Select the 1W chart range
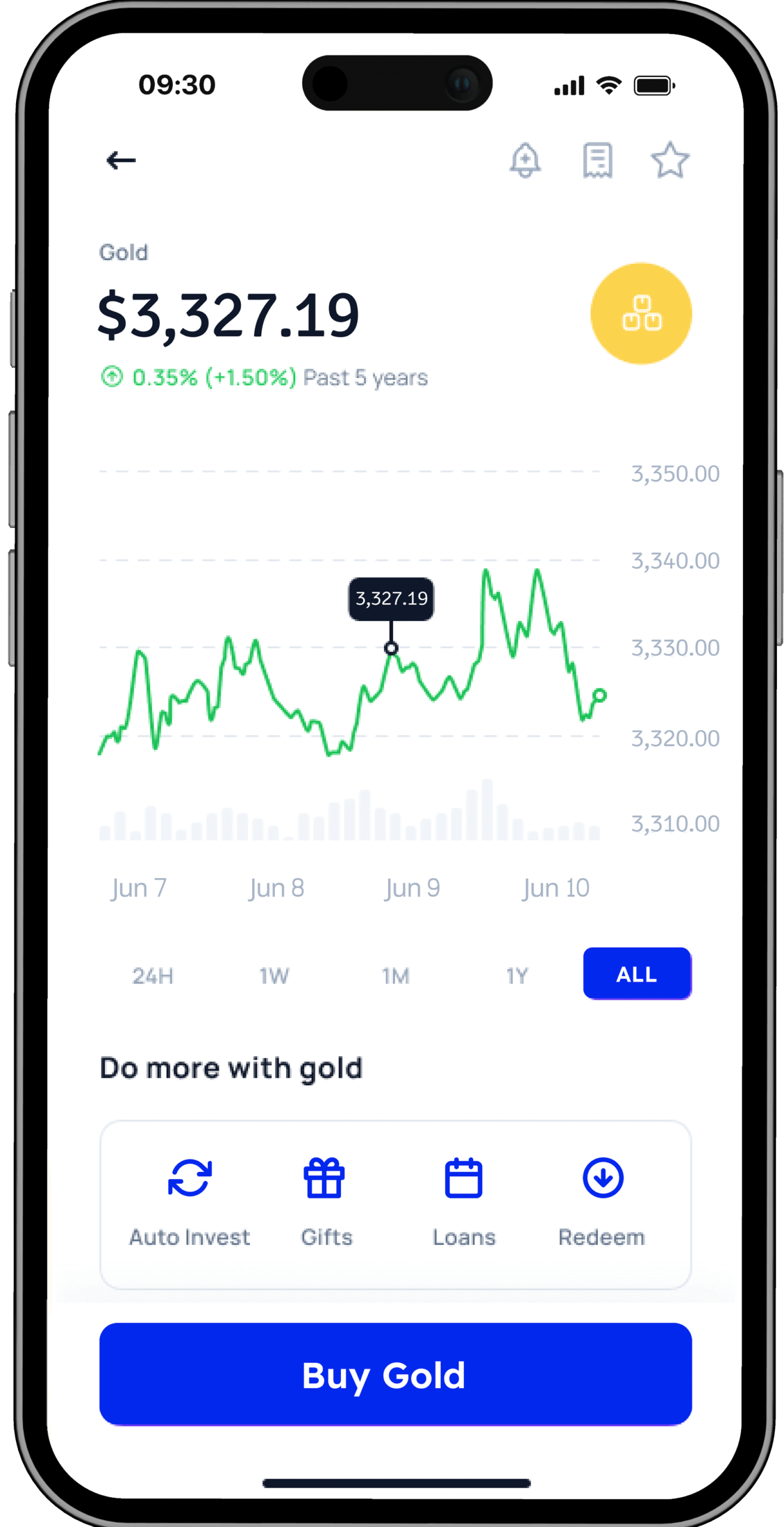784x1527 pixels. tap(274, 976)
